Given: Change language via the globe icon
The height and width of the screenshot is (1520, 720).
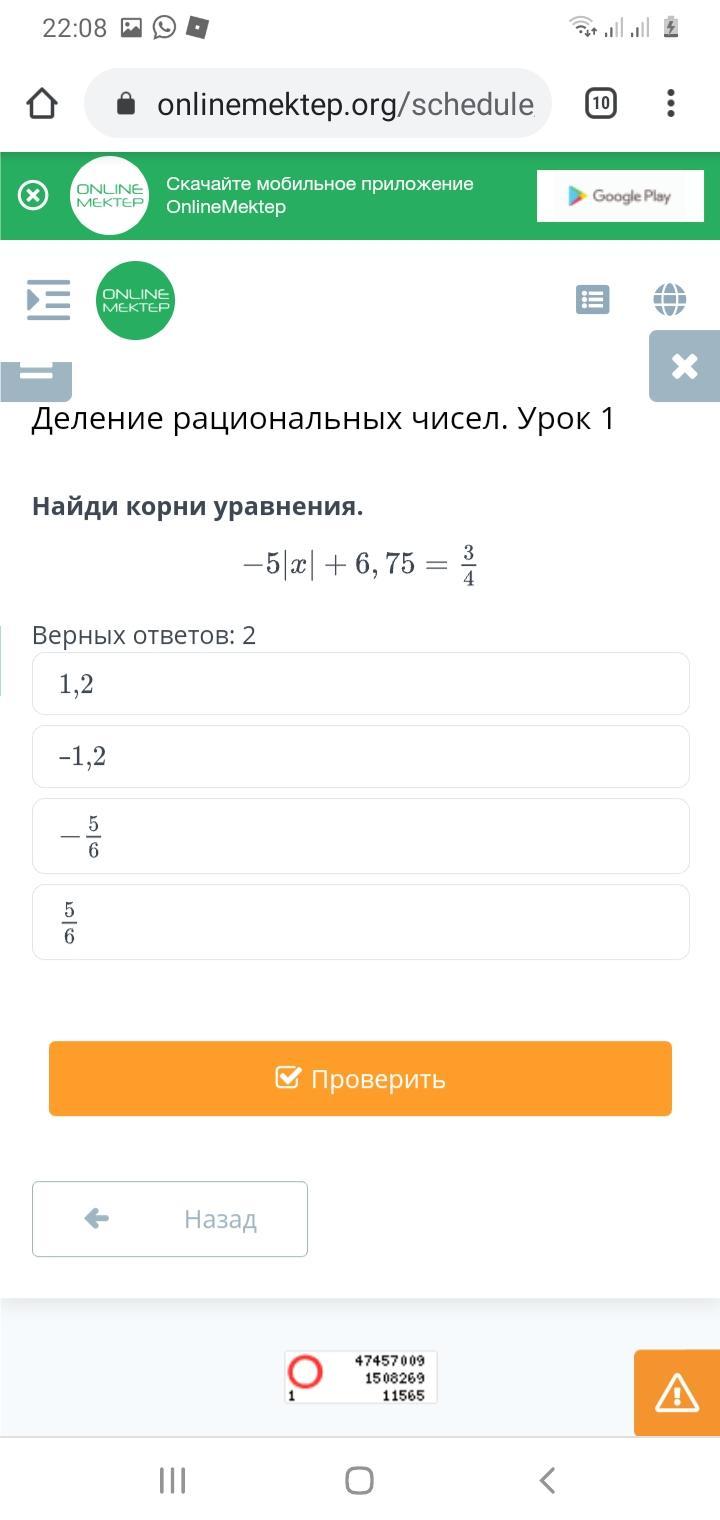Looking at the screenshot, I should 669,299.
